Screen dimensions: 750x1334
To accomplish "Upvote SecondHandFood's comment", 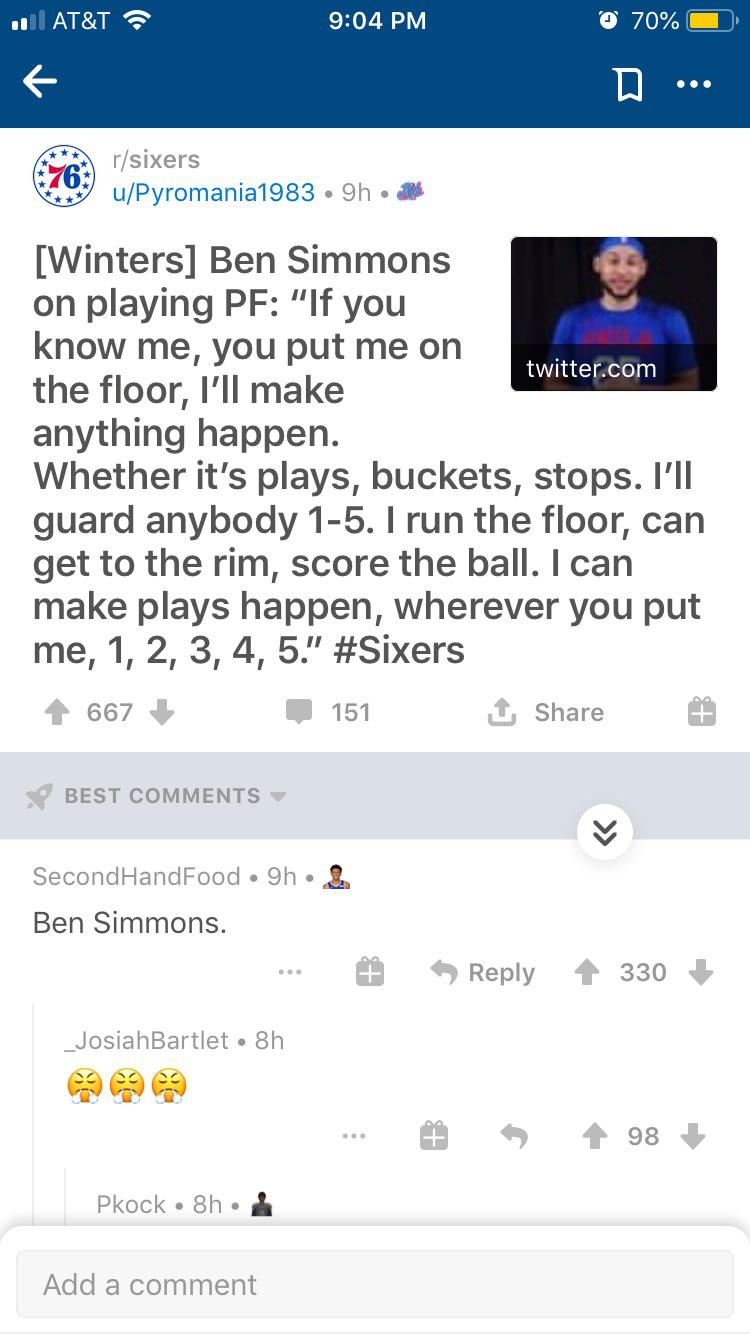I will click(587, 972).
